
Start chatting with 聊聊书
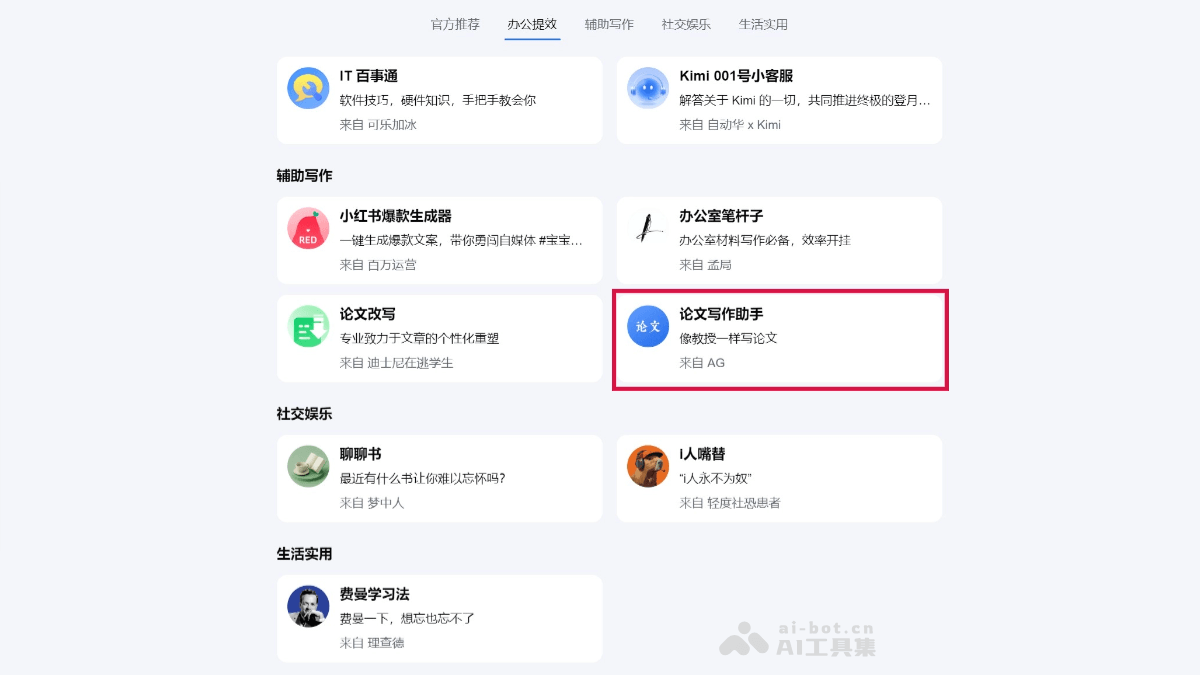pos(439,478)
